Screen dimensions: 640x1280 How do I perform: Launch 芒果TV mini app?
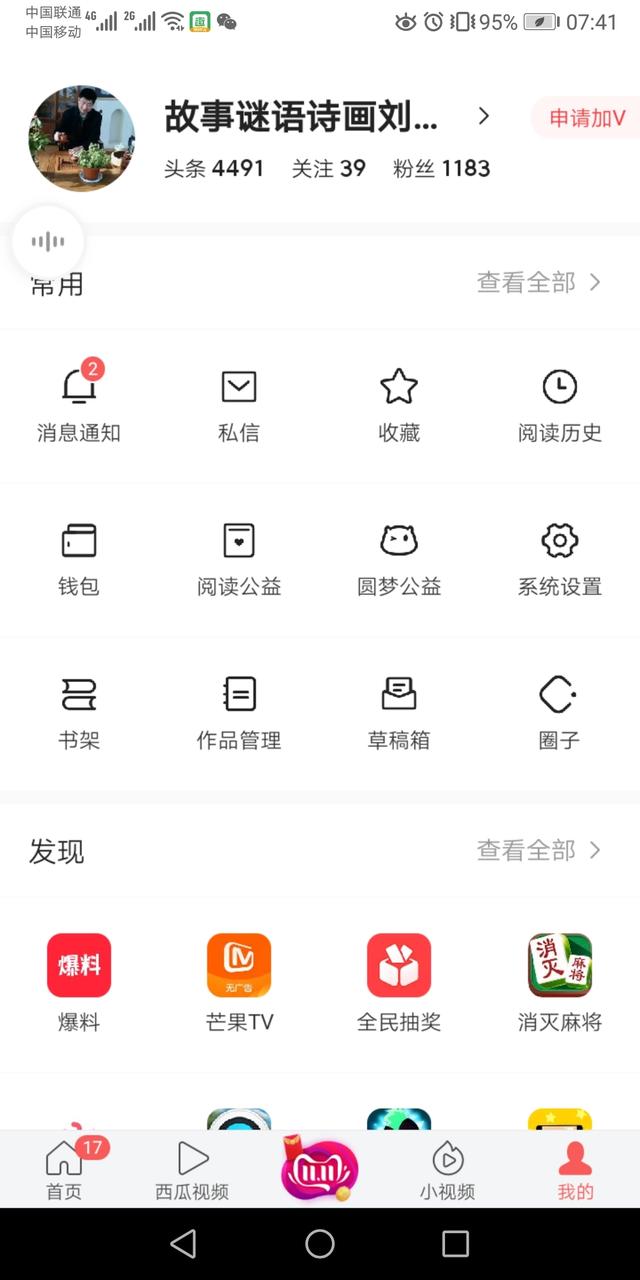239,982
